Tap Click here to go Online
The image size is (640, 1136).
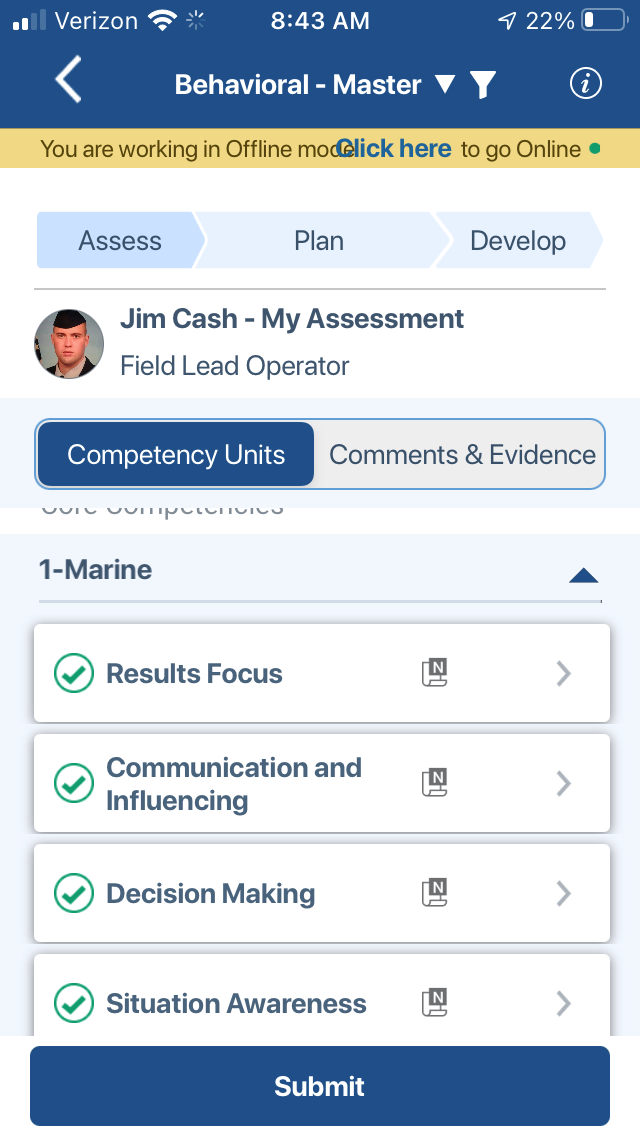[x=394, y=149]
